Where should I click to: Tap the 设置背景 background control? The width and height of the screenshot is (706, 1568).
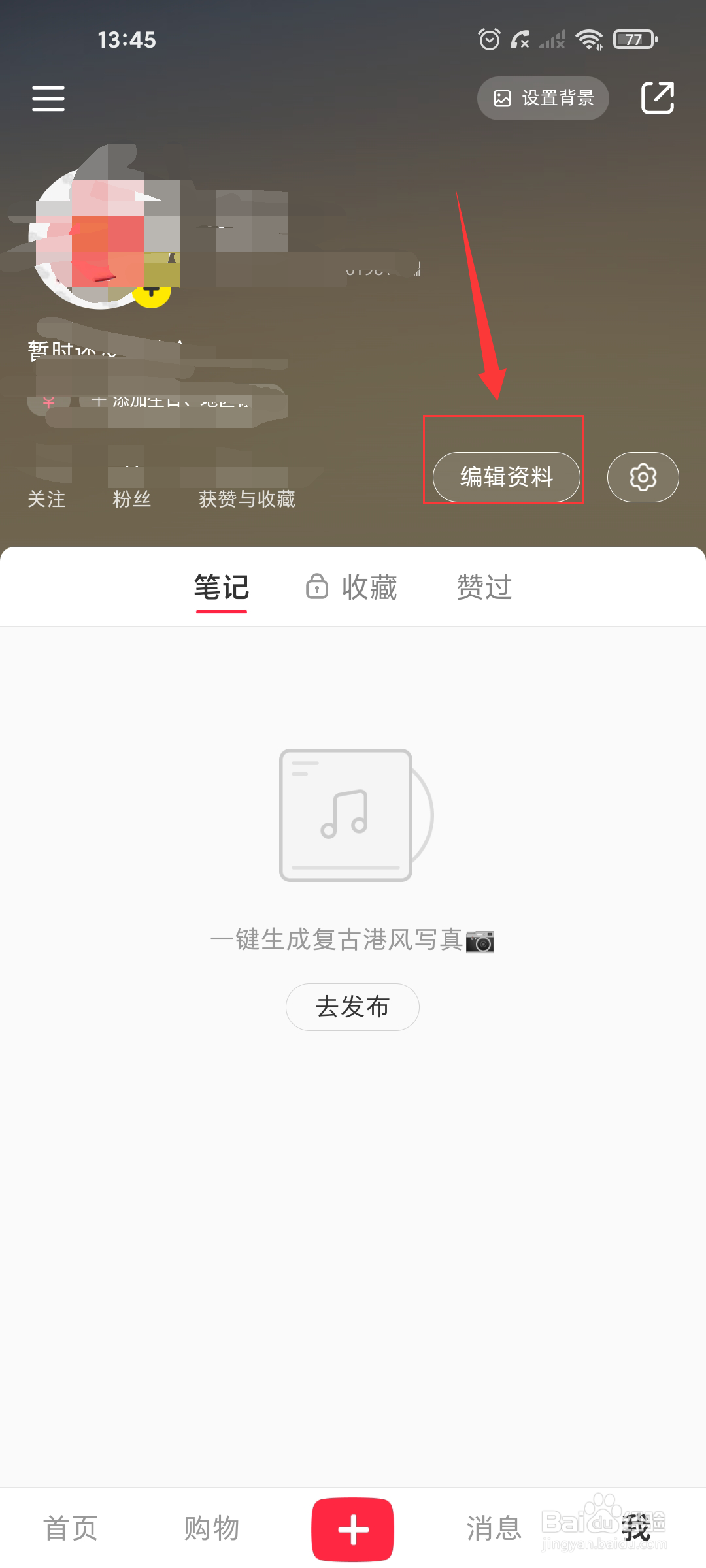coord(543,98)
